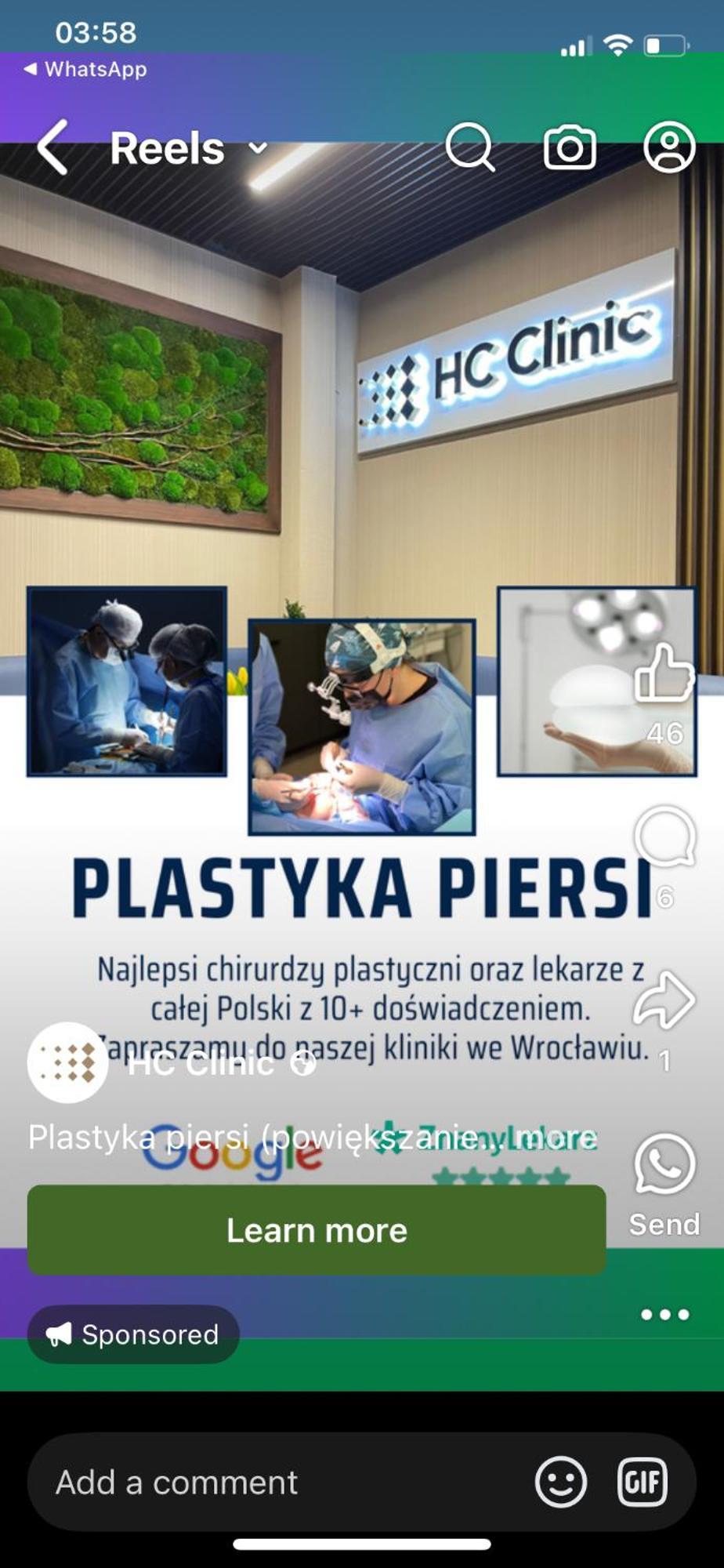Open camera to create a reel

[x=570, y=147]
